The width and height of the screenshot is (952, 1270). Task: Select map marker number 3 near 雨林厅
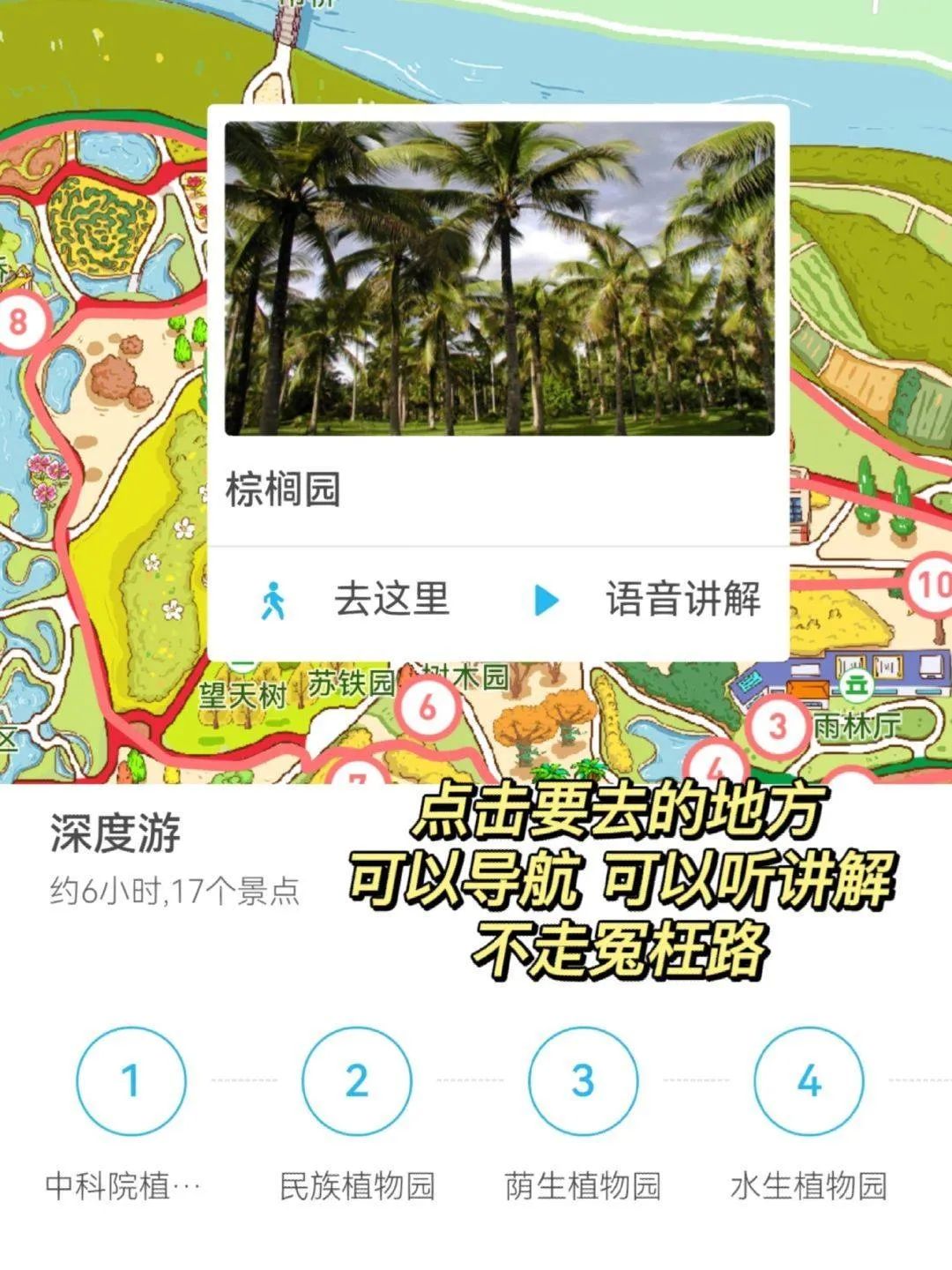coord(777,727)
